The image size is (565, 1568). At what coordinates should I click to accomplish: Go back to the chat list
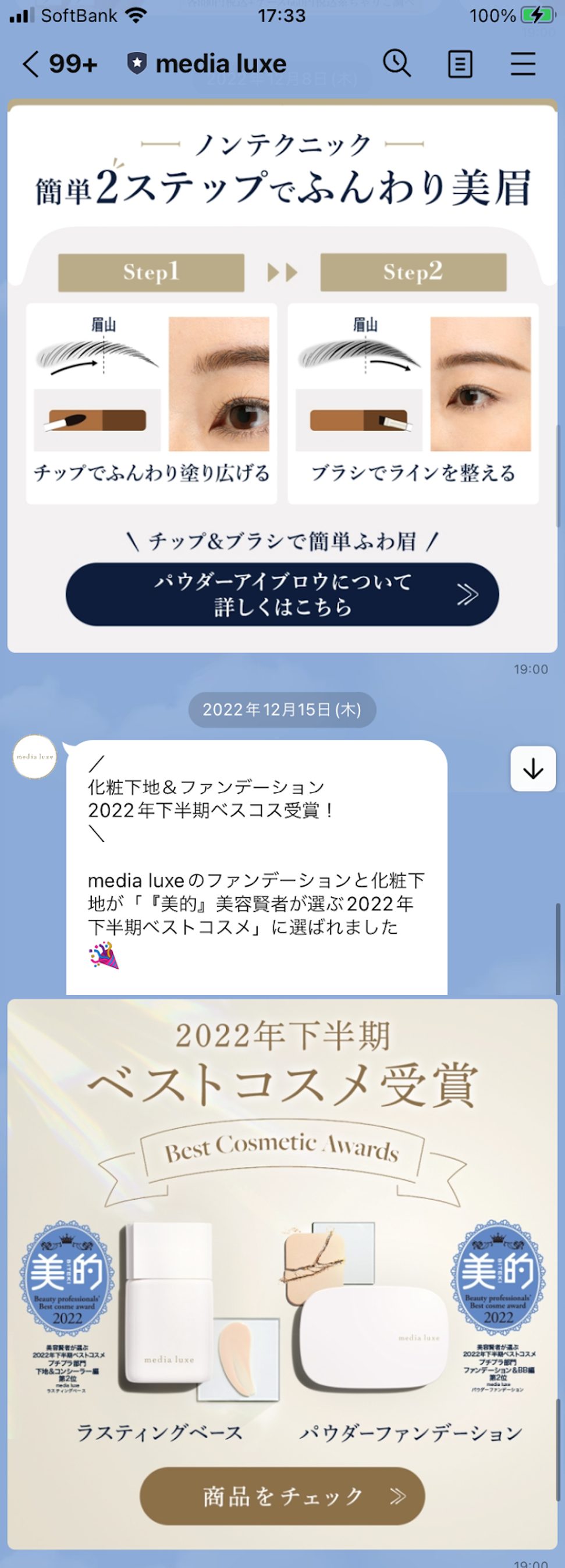click(31, 64)
